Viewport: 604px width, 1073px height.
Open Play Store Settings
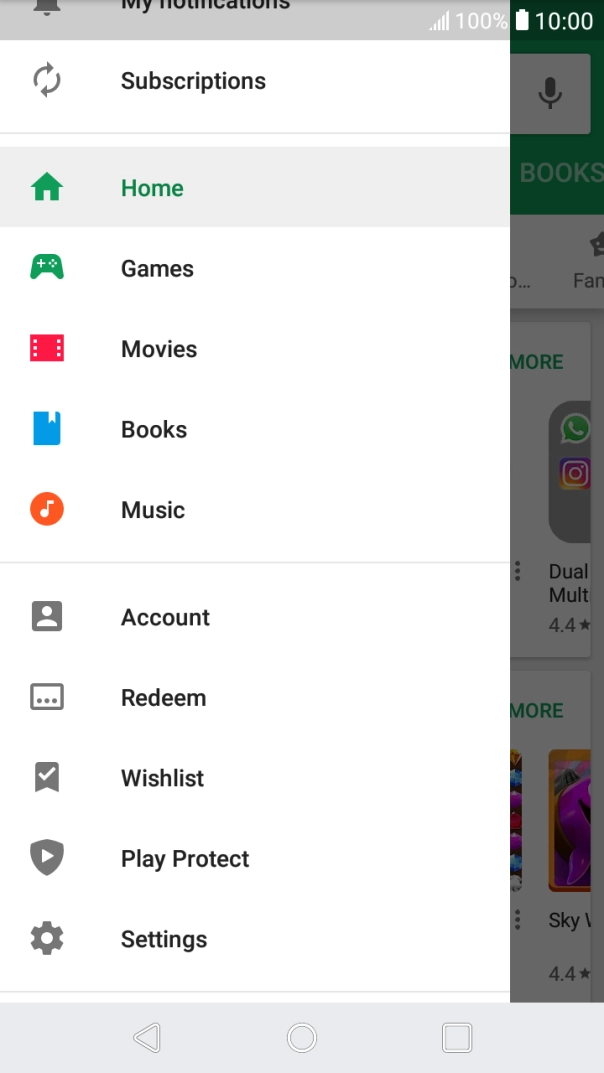point(164,939)
